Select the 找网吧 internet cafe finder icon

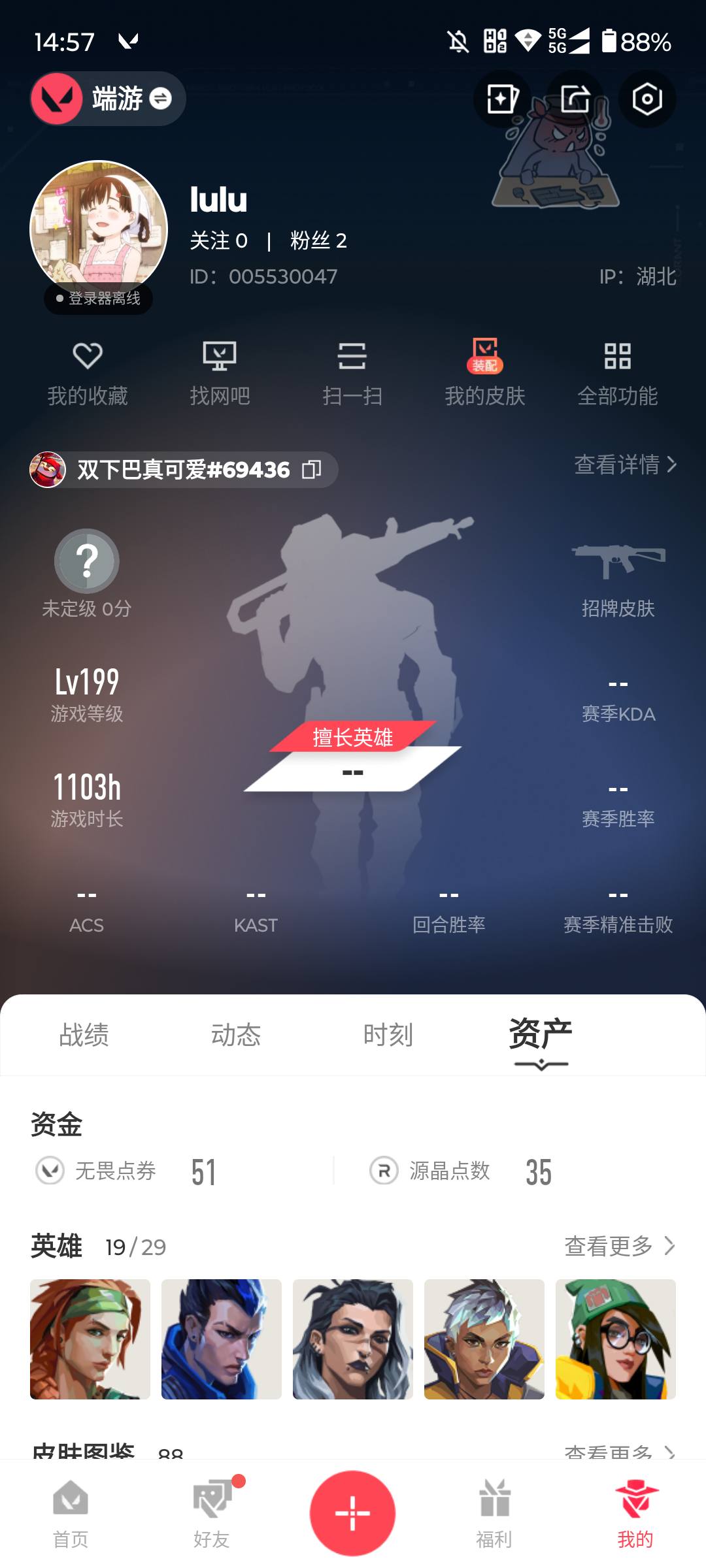[x=221, y=372]
